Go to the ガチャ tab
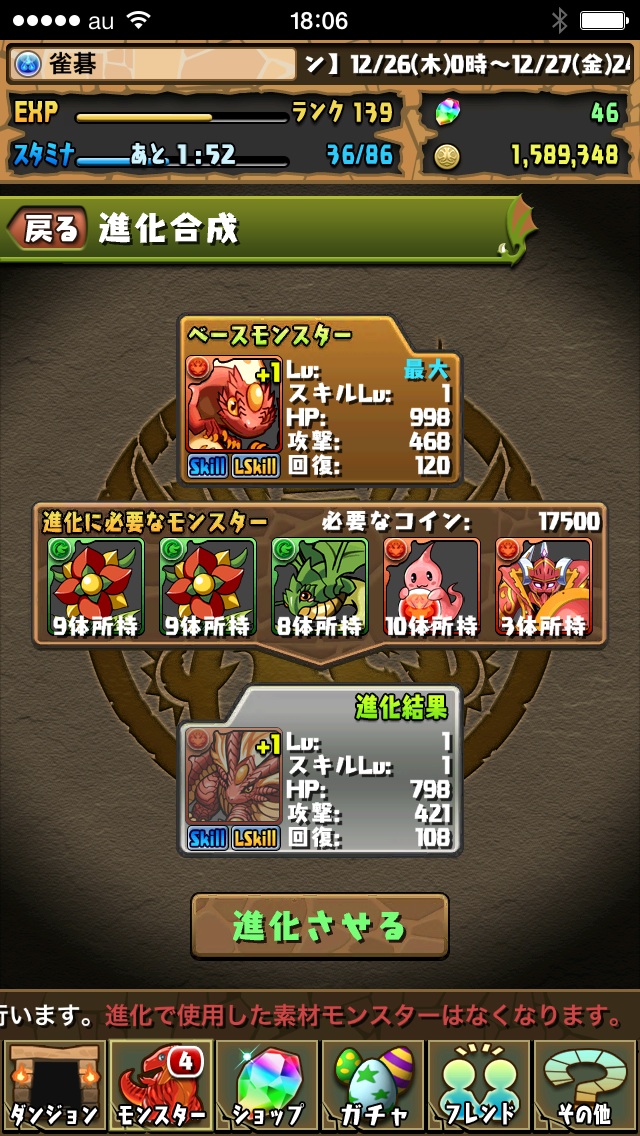The width and height of the screenshot is (640, 1136). point(373,1086)
